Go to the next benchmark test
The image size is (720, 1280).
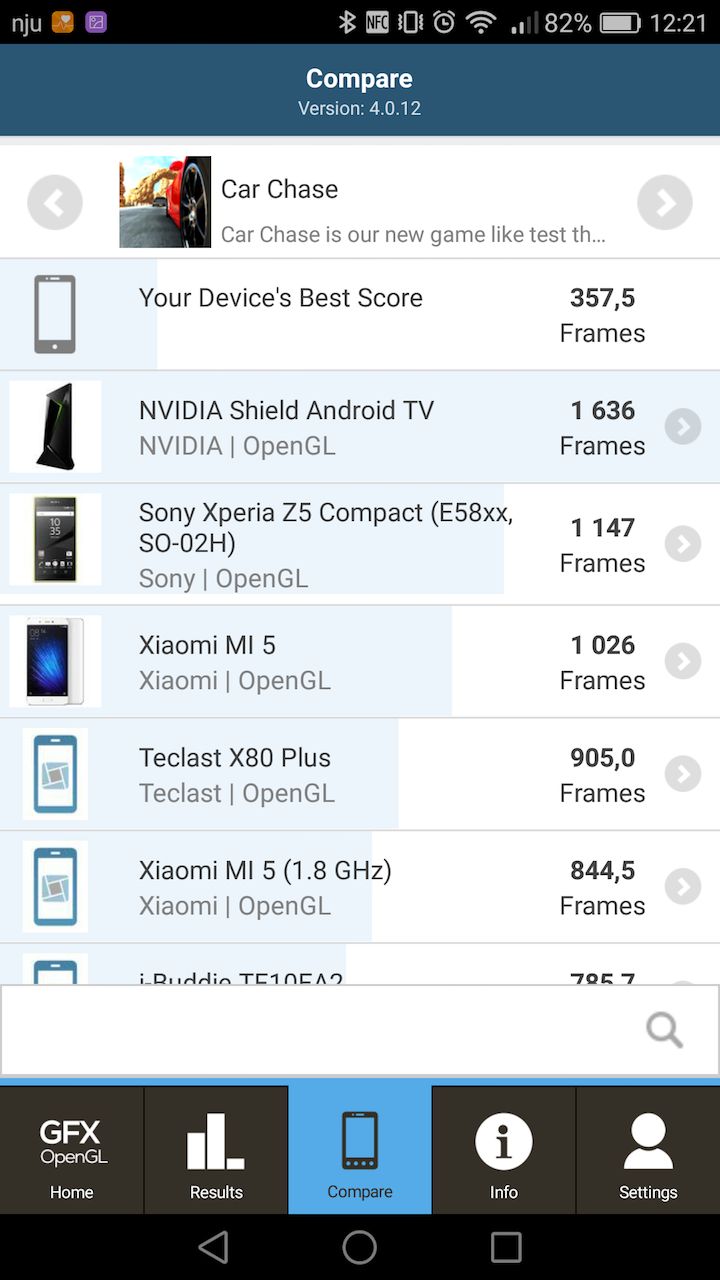click(x=664, y=203)
